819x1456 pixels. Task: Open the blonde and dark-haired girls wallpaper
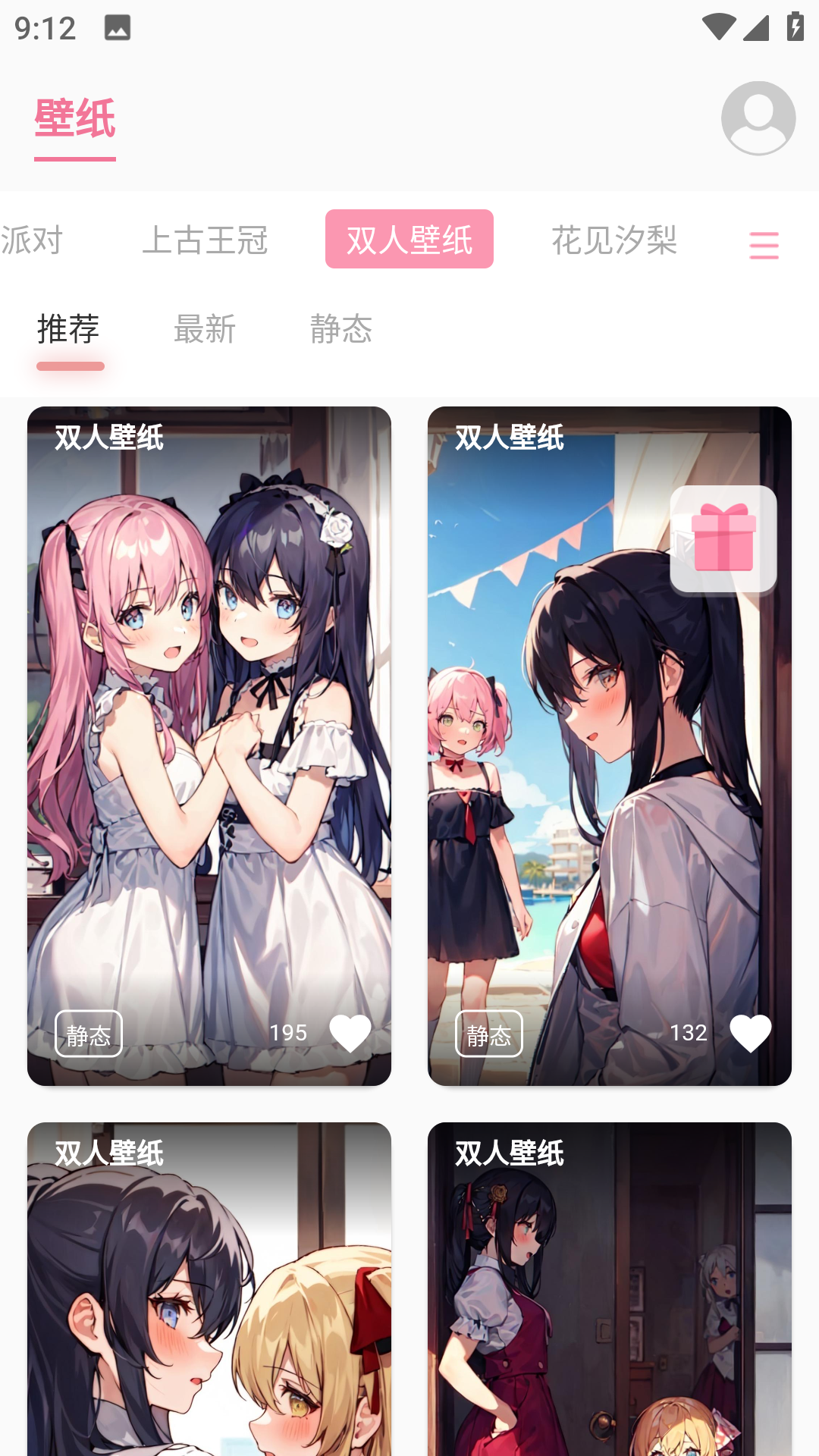[x=209, y=1304]
